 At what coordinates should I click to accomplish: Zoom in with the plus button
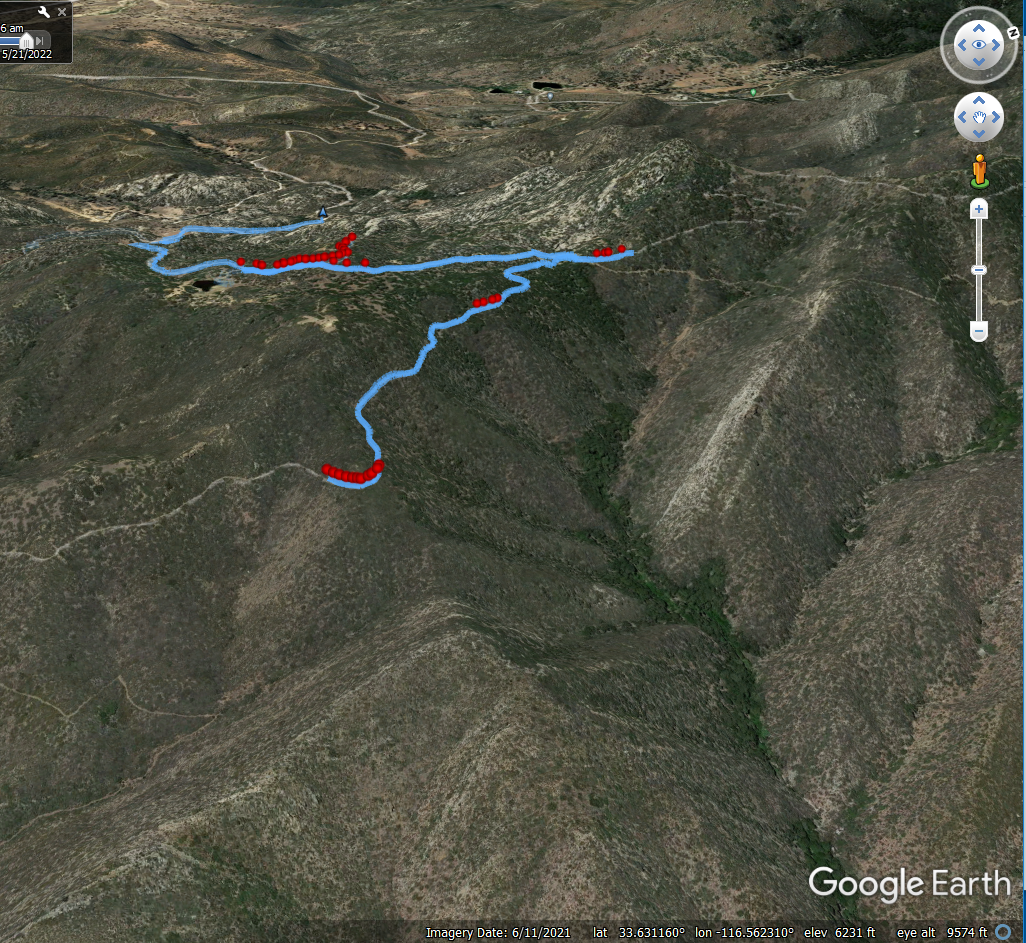(979, 209)
